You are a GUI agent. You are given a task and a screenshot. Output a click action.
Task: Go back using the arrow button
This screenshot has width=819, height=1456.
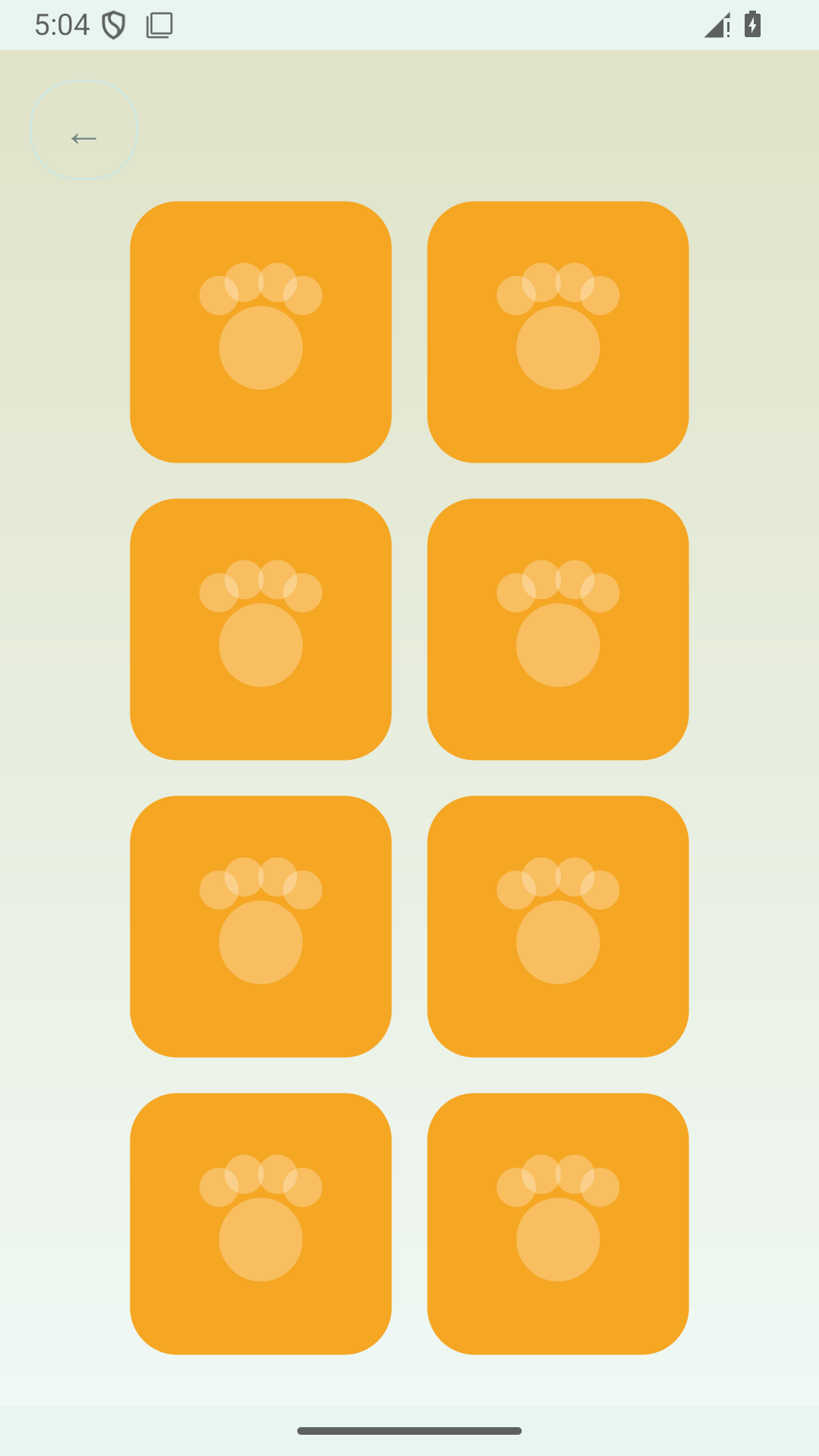pyautogui.click(x=83, y=130)
